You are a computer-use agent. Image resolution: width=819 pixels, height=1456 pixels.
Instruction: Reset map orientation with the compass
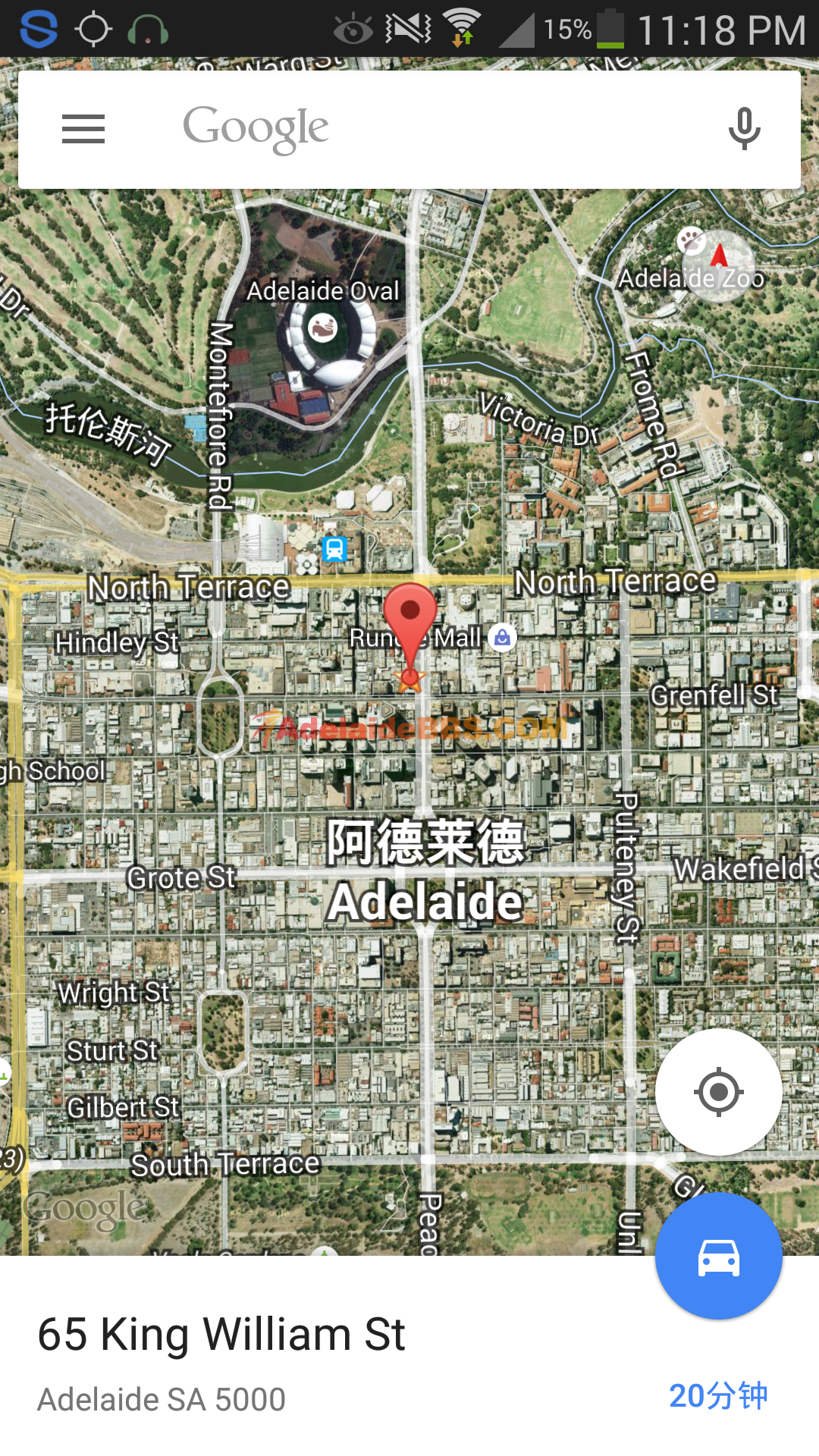[718, 265]
